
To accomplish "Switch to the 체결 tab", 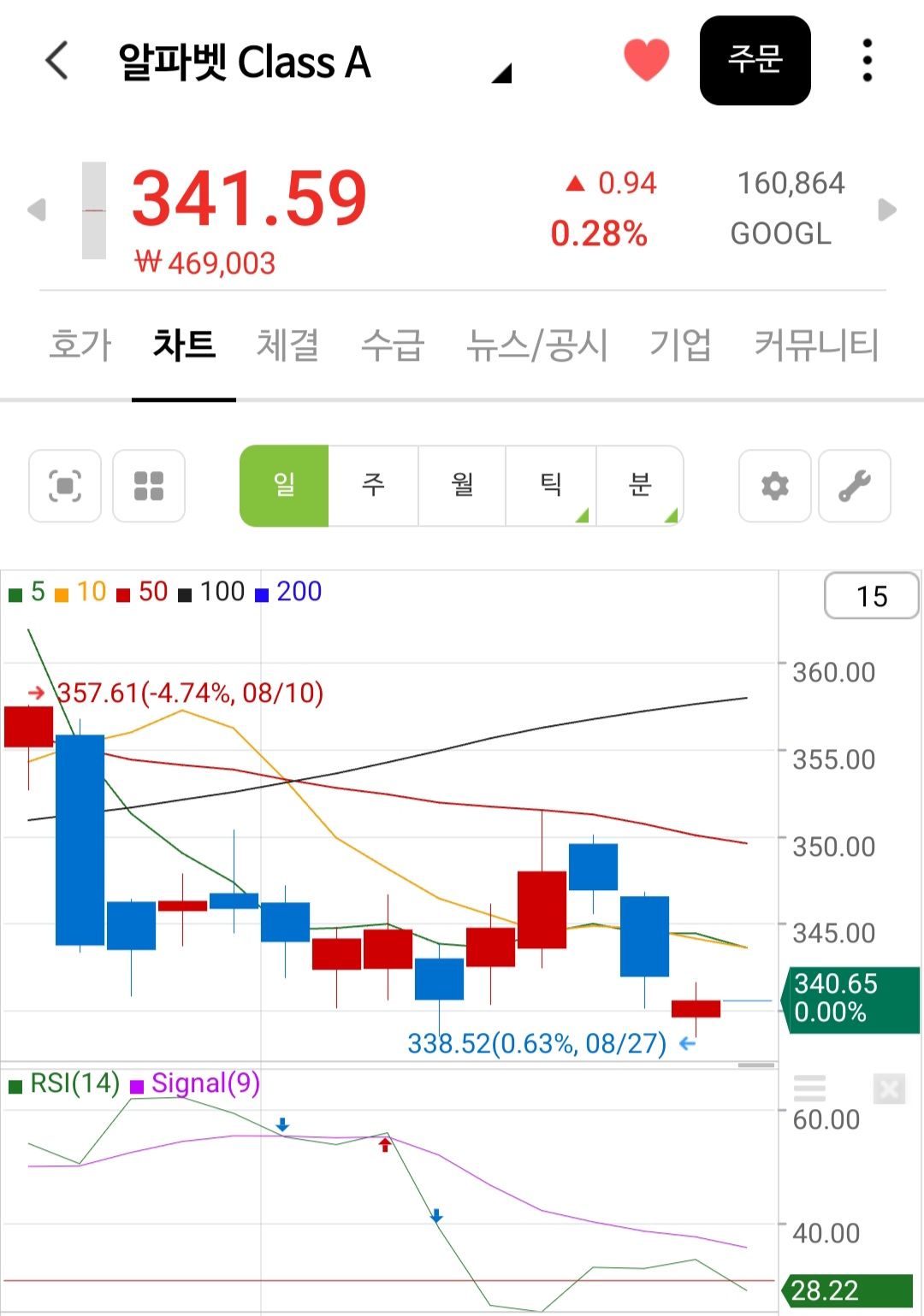I will click(x=287, y=345).
